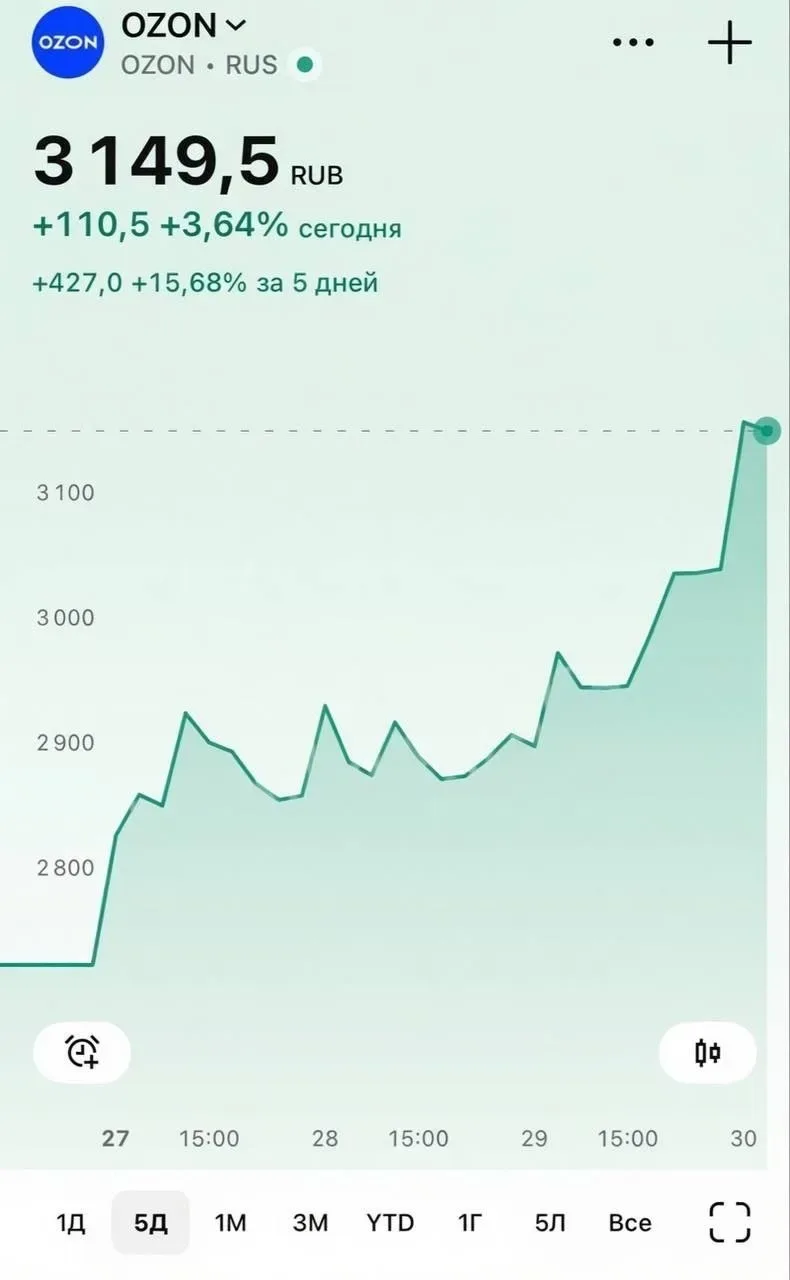Open the three-dot more options menu
The image size is (790, 1280).
(x=631, y=43)
